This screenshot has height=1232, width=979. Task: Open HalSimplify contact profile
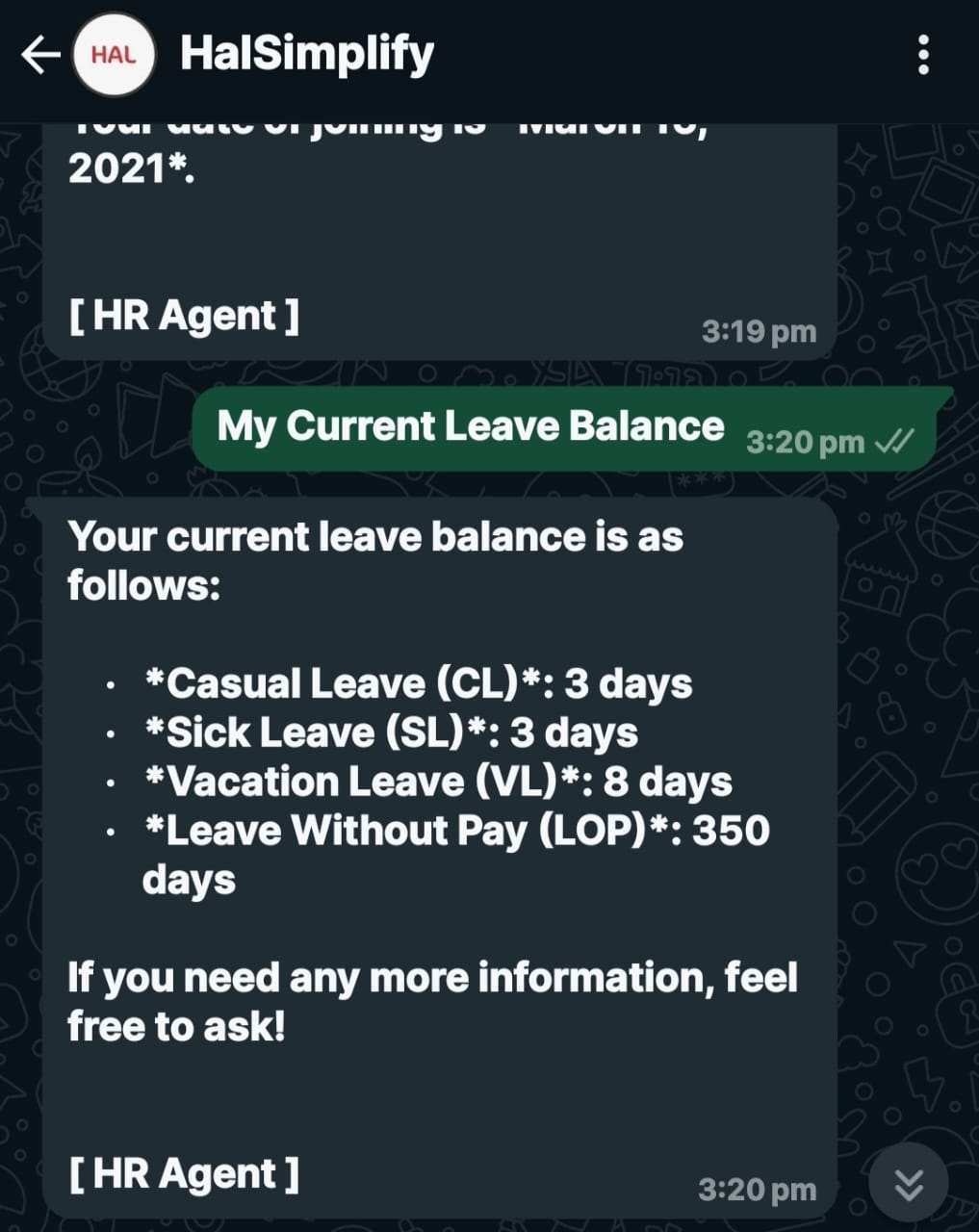click(x=307, y=55)
